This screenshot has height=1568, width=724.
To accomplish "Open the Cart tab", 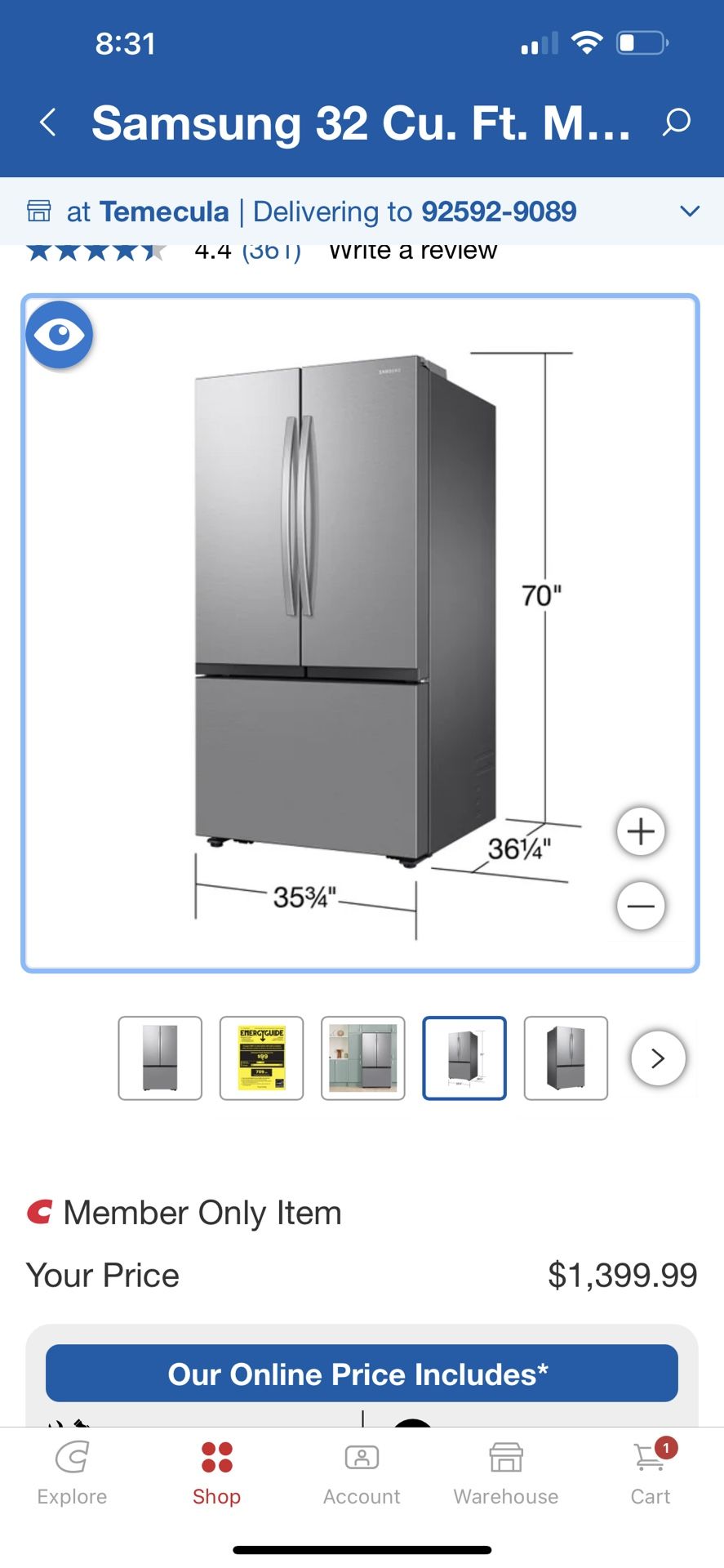I will point(651,1472).
